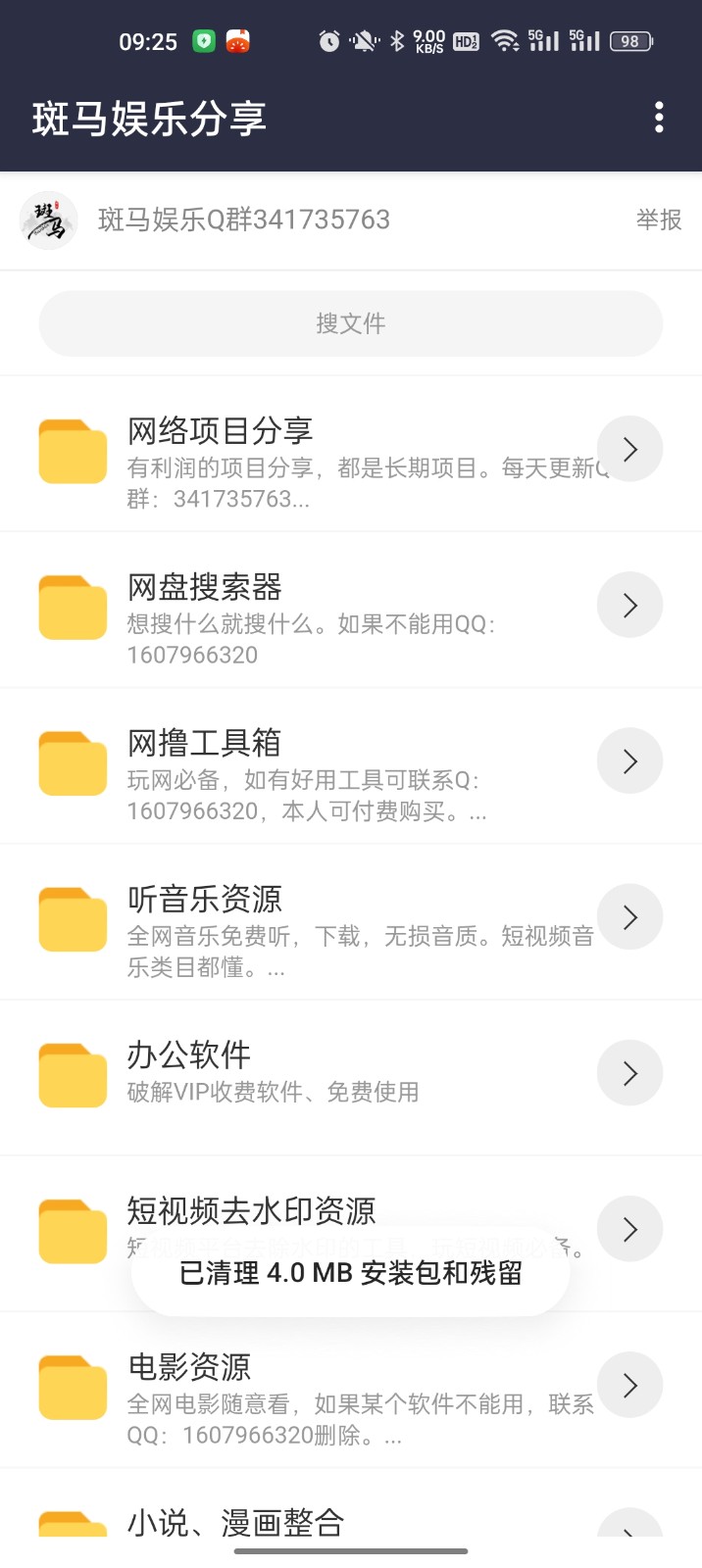Screen dimensions: 702x1568
Task: Tap the arrow button beside 办公软件
Action: [x=629, y=1073]
